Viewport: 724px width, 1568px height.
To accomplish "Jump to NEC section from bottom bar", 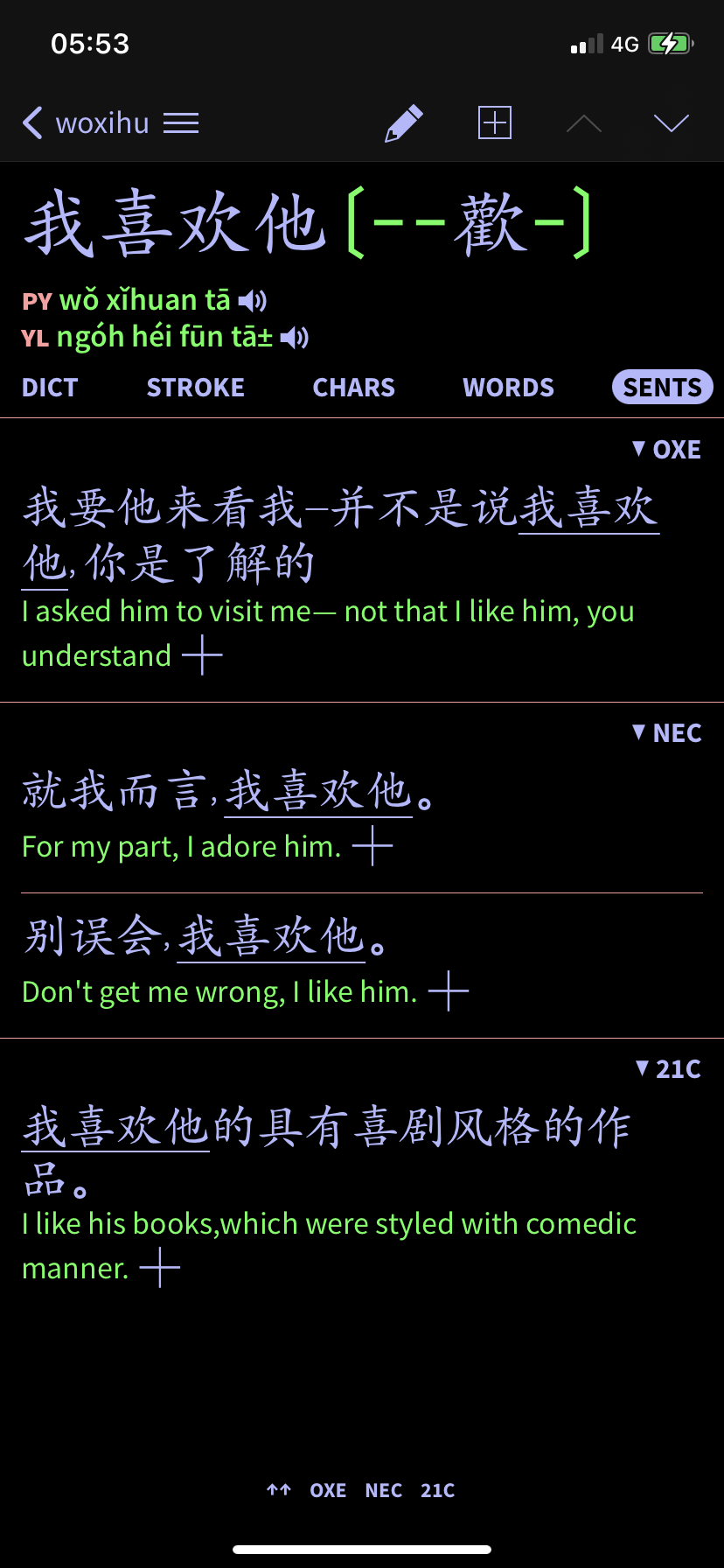I will (384, 1490).
